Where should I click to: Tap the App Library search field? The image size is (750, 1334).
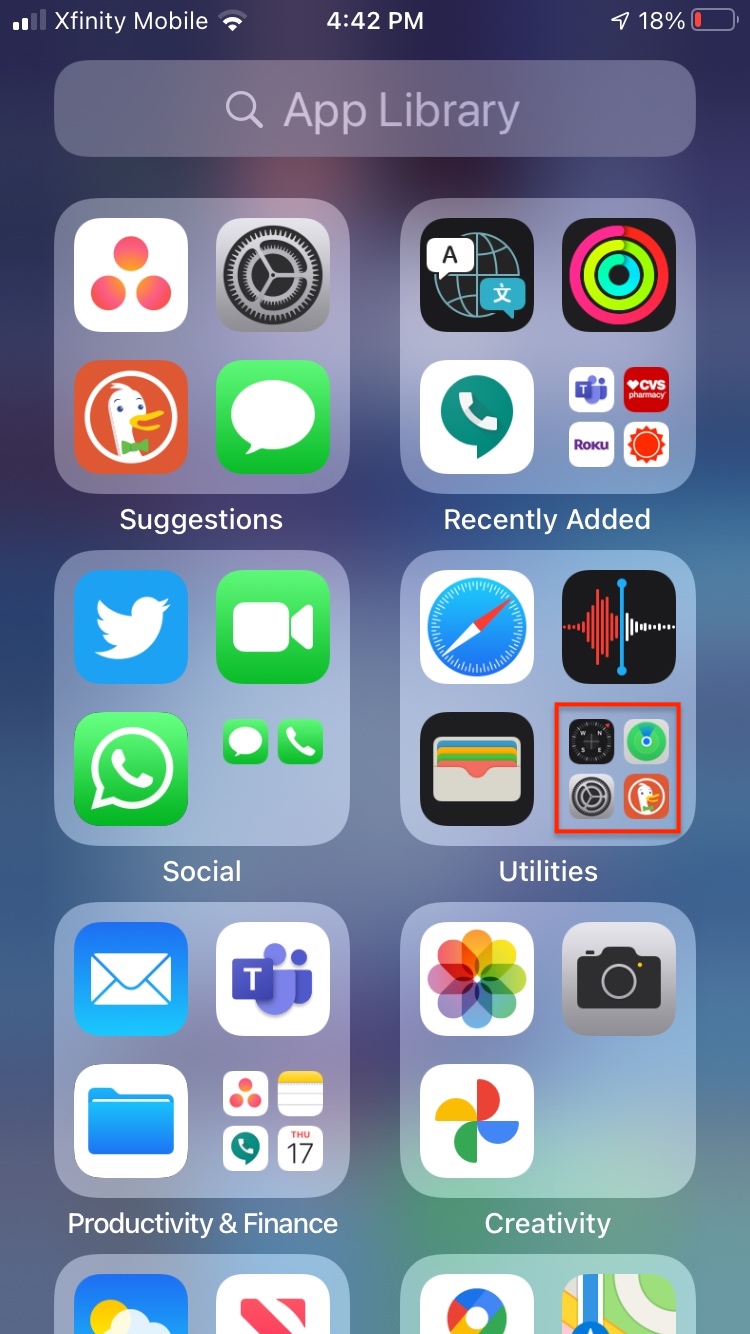(x=375, y=109)
